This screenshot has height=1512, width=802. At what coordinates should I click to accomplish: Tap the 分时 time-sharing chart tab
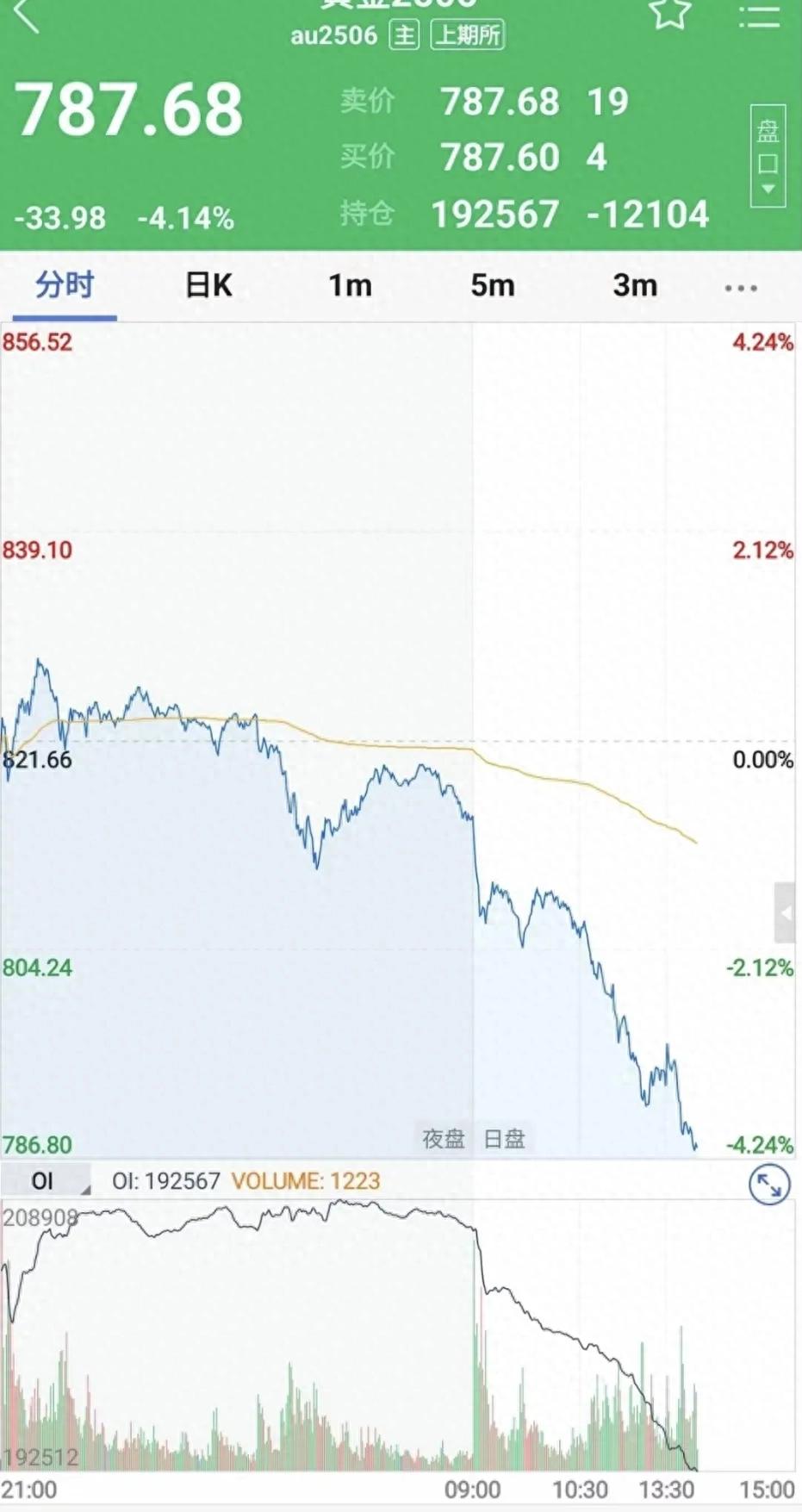65,285
